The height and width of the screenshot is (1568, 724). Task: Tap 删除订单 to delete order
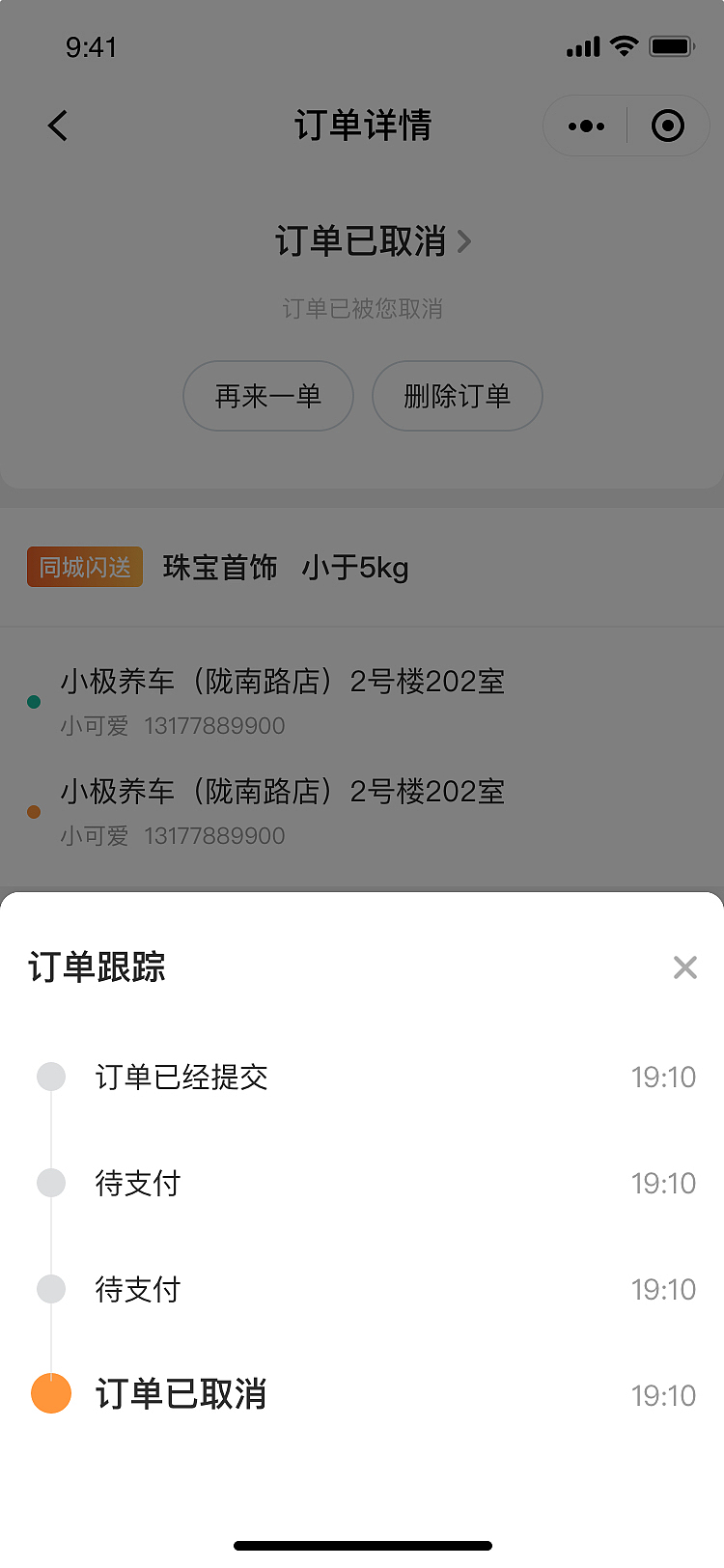click(458, 396)
